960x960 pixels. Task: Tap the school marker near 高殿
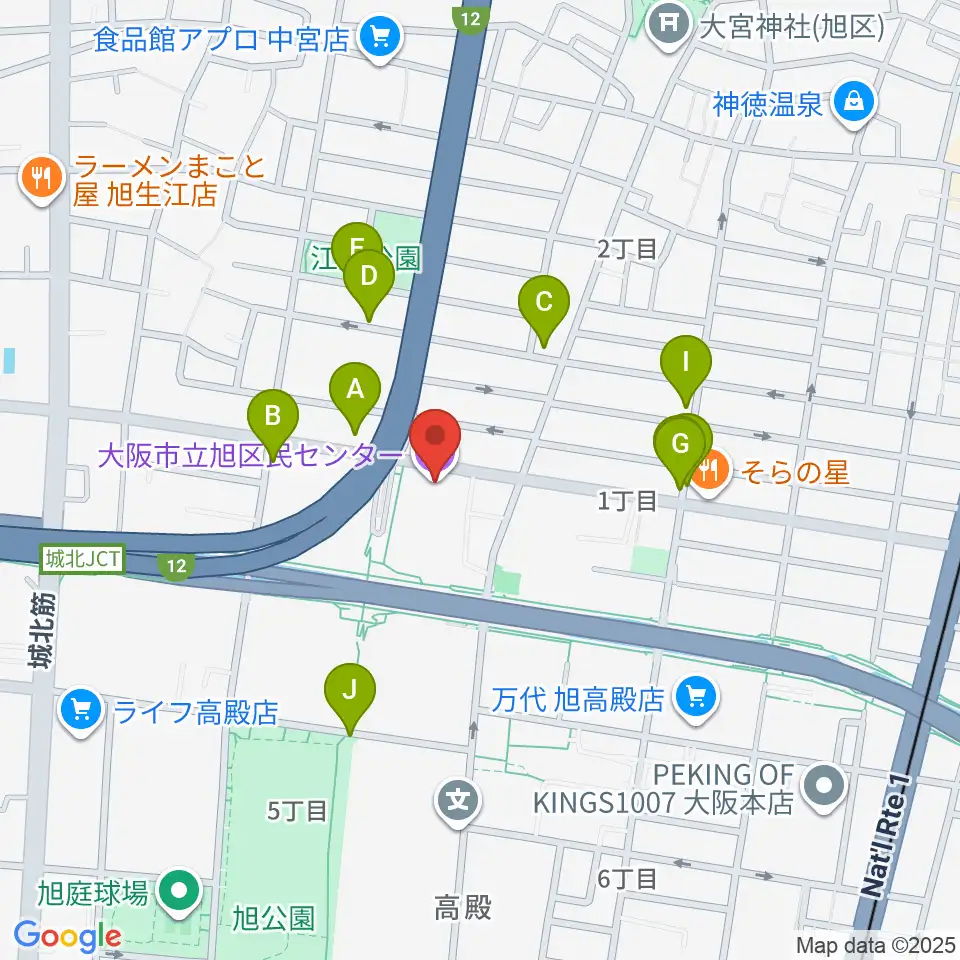(458, 802)
